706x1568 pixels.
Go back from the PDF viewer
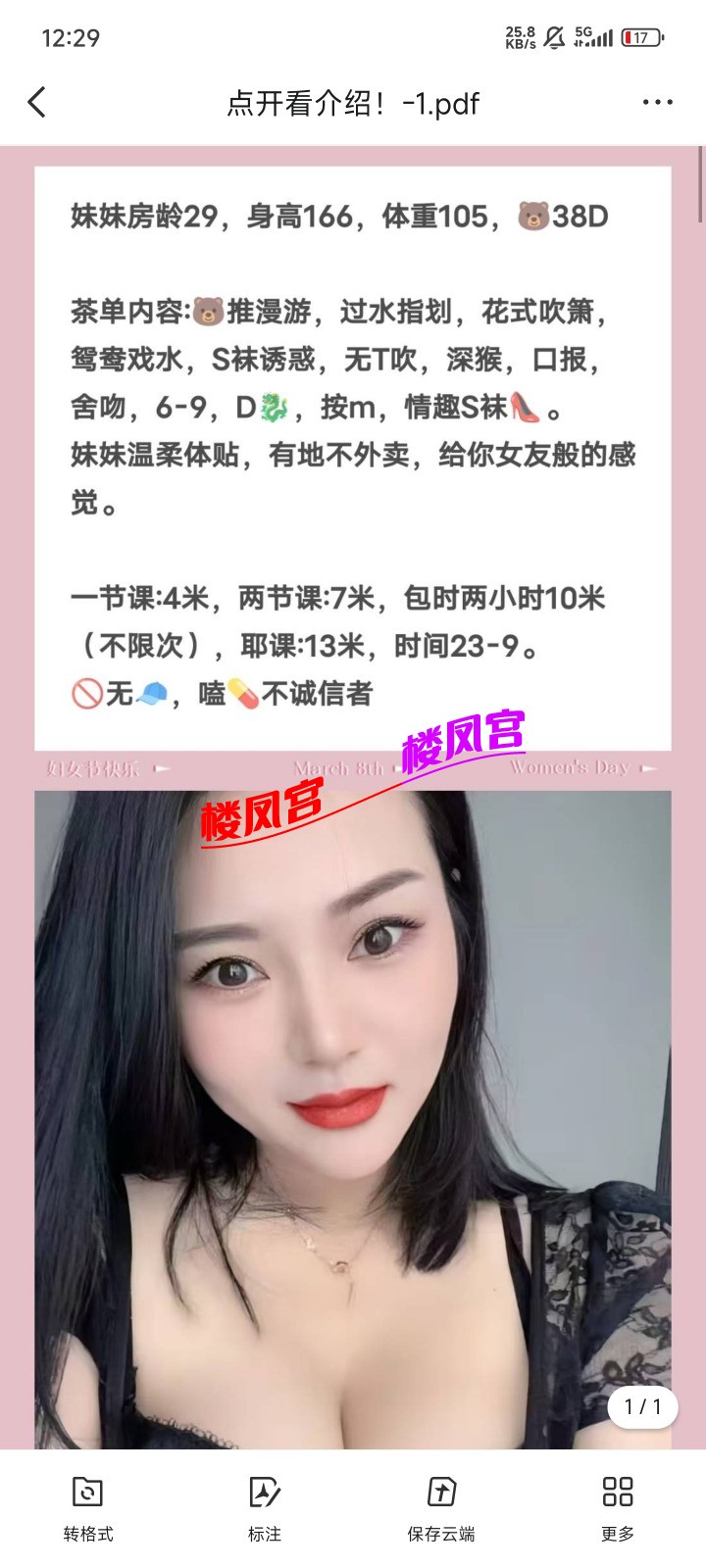pyautogui.click(x=37, y=102)
